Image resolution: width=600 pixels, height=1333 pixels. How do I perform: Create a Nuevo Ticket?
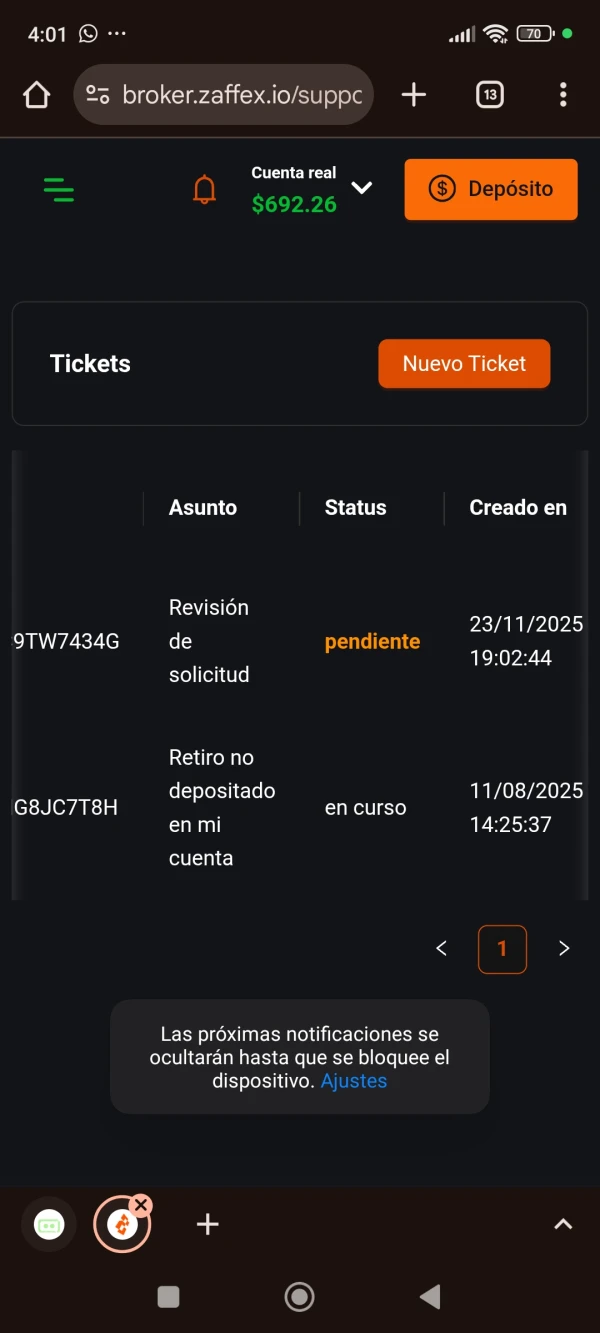(464, 364)
